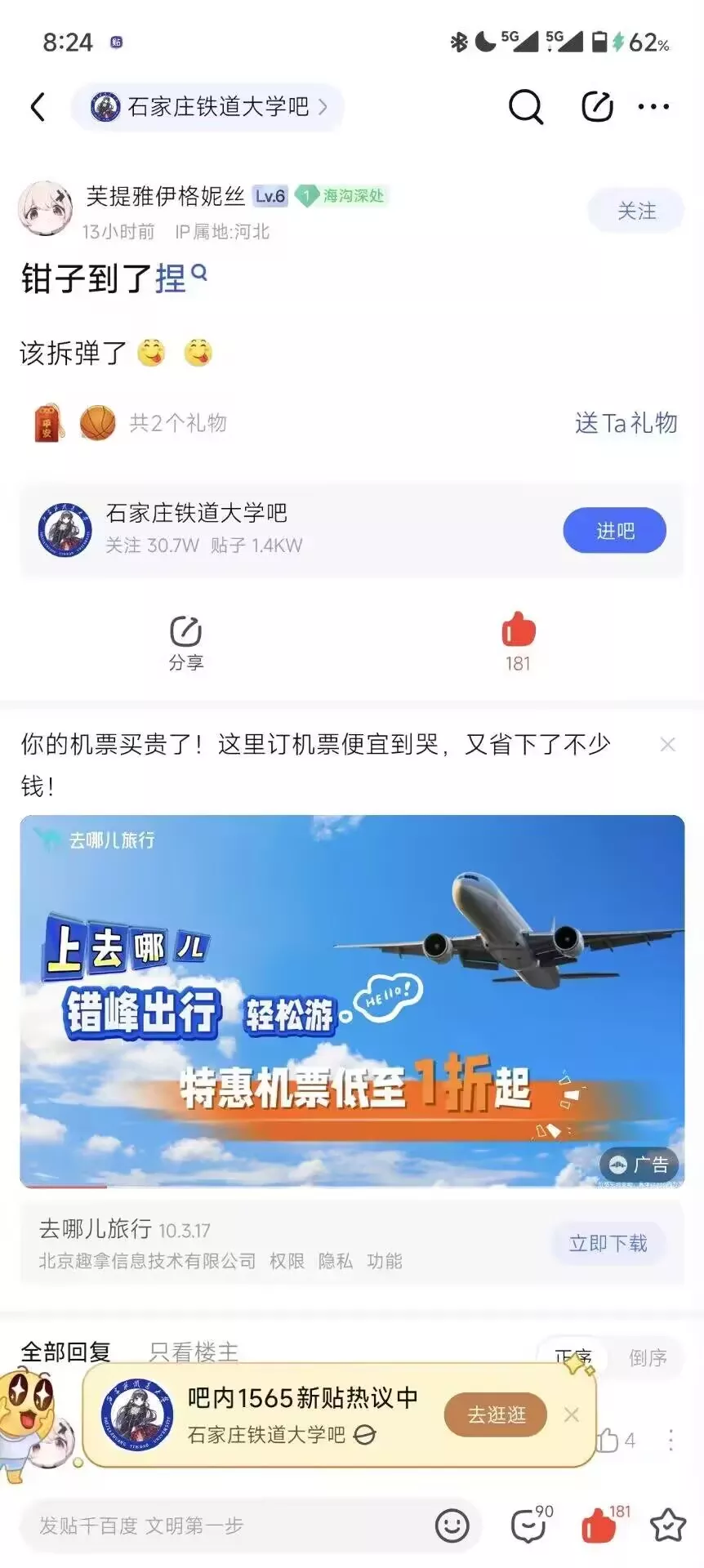The image size is (704, 1568).
Task: Open the reply input field 发贴千百度
Action: click(229, 1525)
